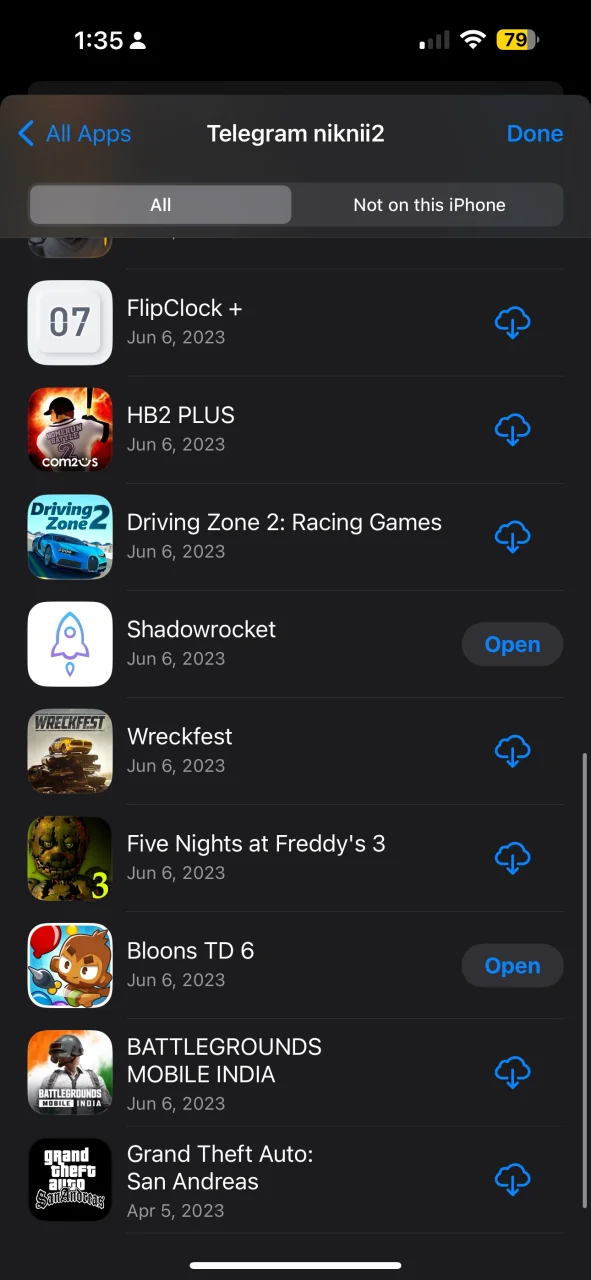
Task: Re-download Five Nights at Freddy's 3
Action: [512, 858]
